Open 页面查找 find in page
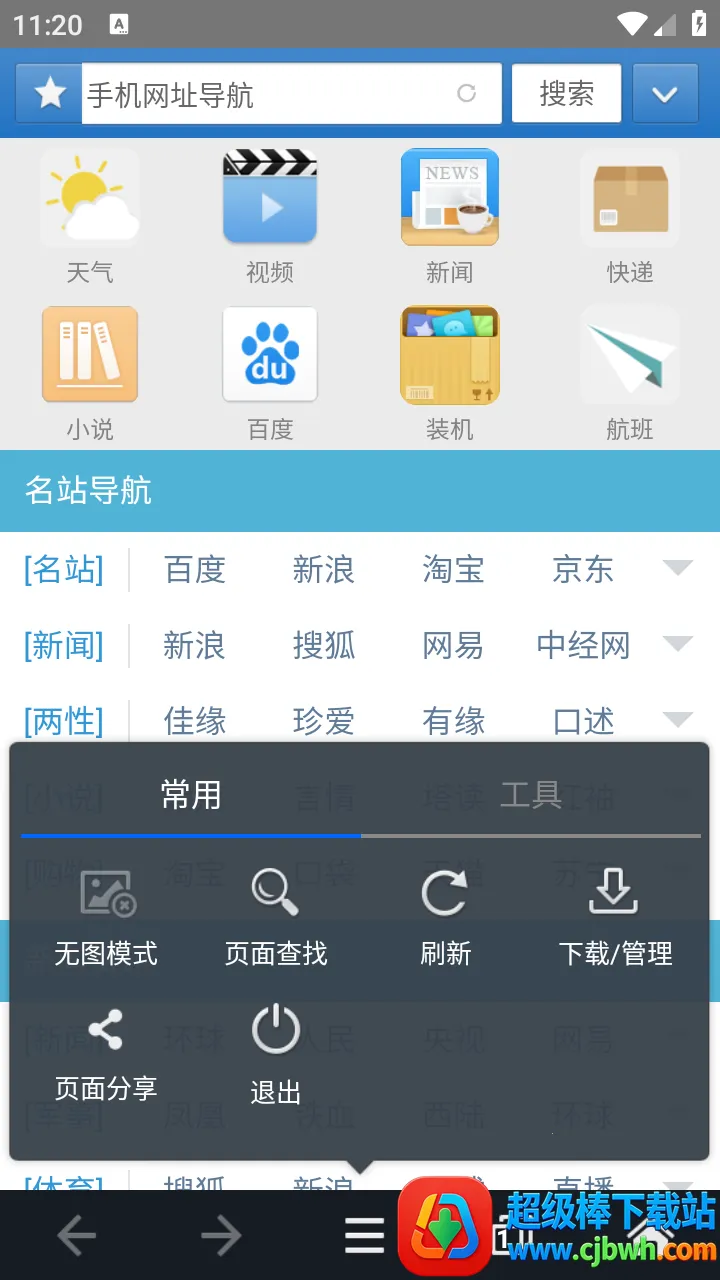 276,915
